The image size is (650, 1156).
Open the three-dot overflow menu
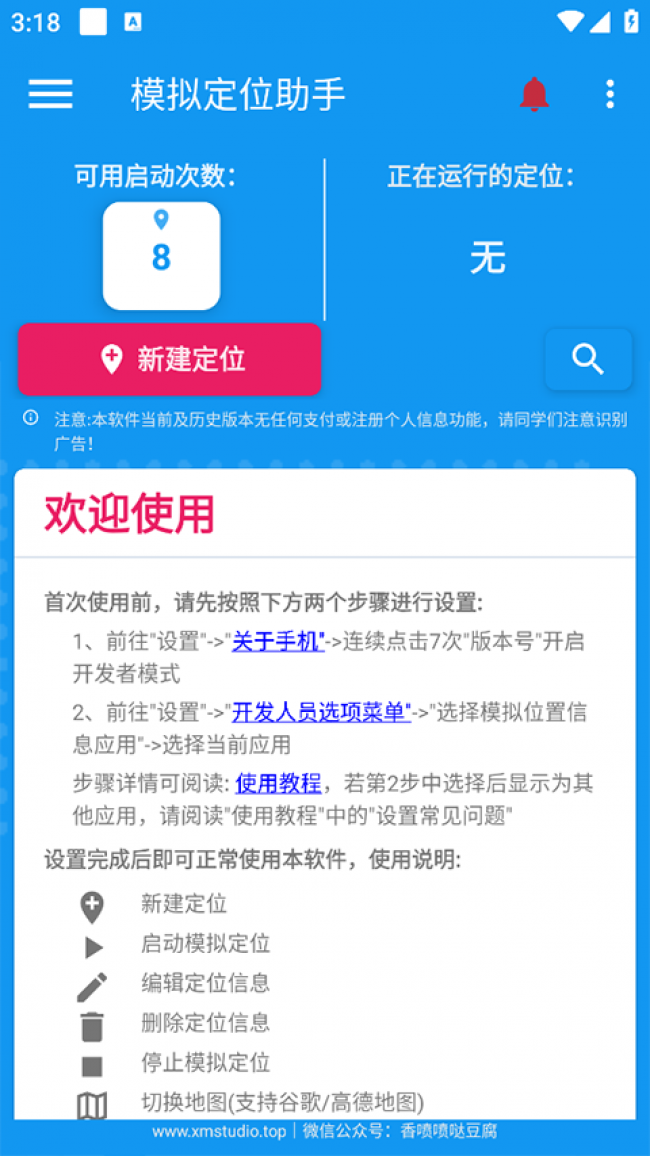(610, 94)
